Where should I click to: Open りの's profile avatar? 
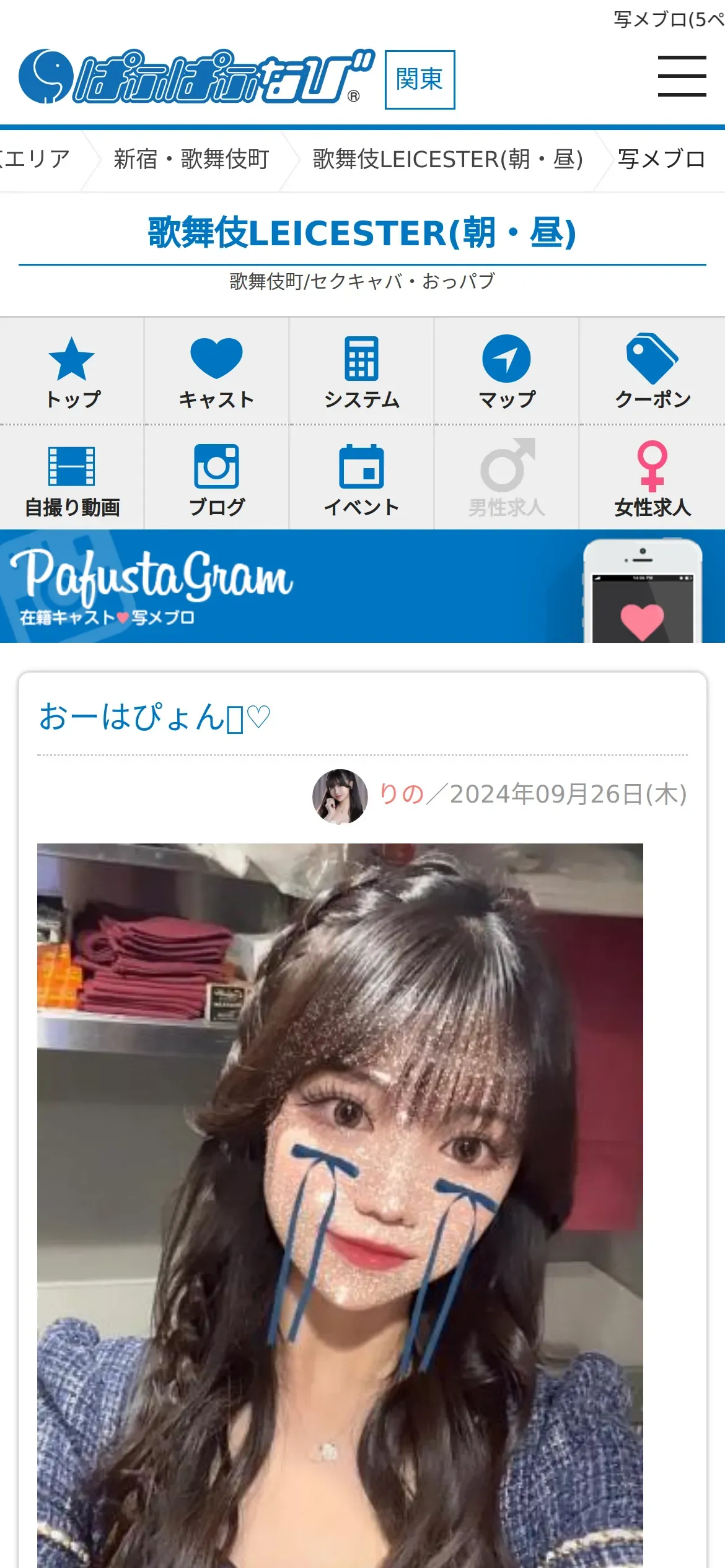[340, 796]
